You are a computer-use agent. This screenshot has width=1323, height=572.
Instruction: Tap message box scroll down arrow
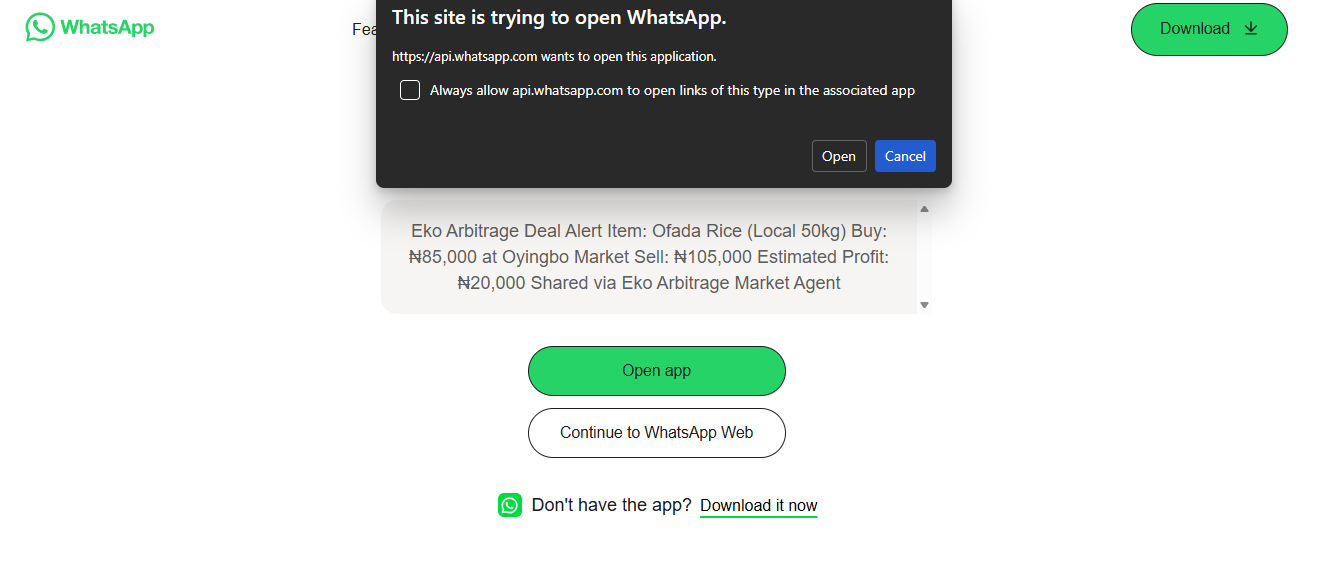(x=925, y=305)
